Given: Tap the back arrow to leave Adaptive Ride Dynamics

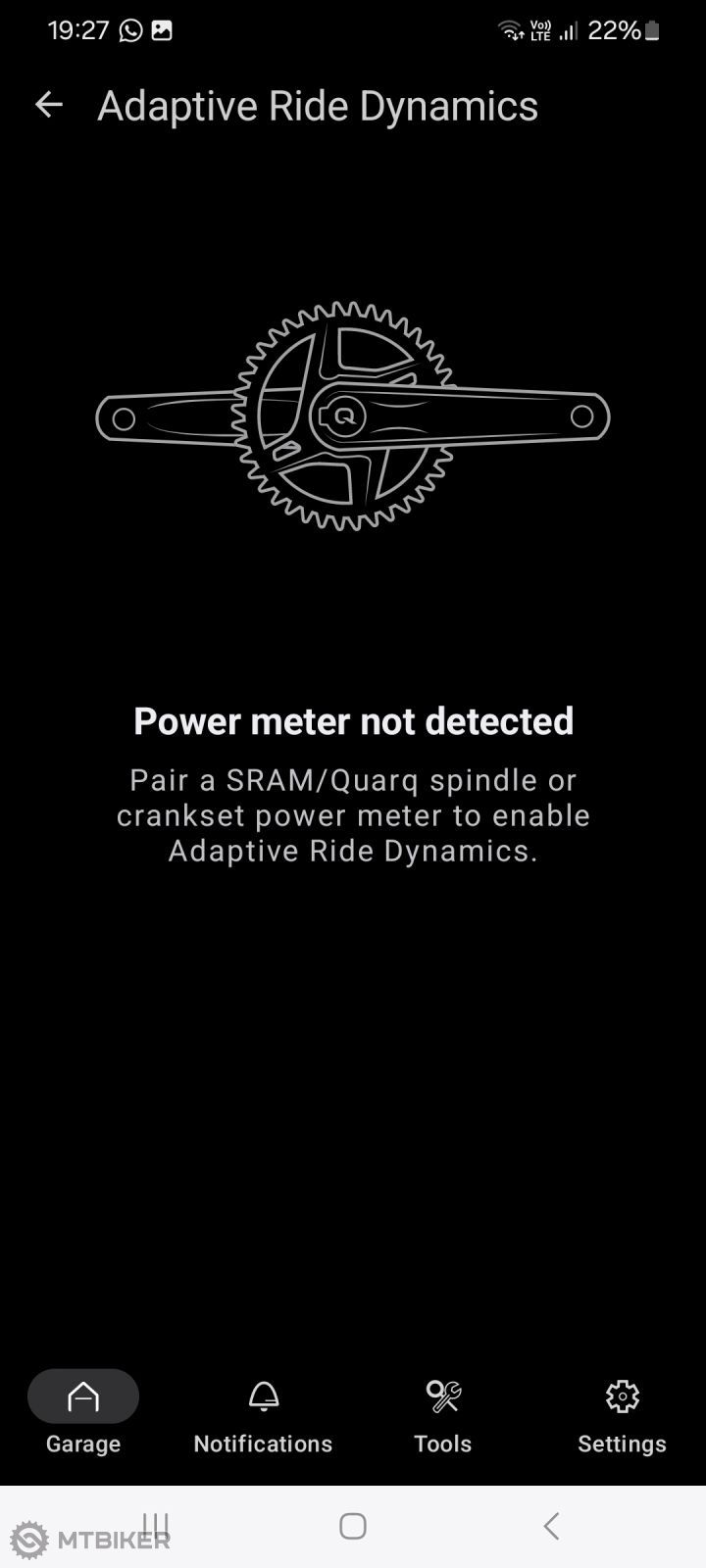Looking at the screenshot, I should [48, 105].
